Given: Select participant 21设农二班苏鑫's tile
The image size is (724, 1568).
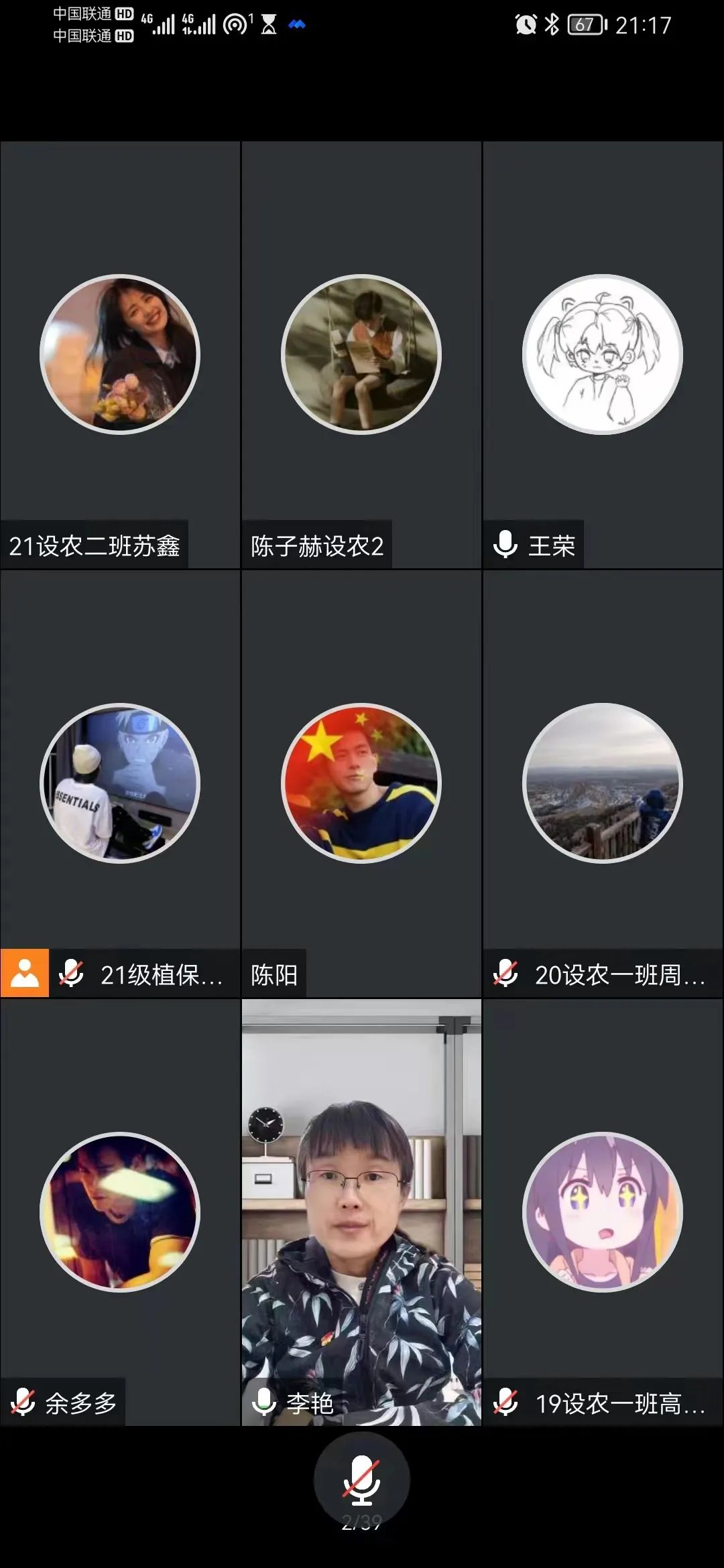Looking at the screenshot, I should click(120, 354).
